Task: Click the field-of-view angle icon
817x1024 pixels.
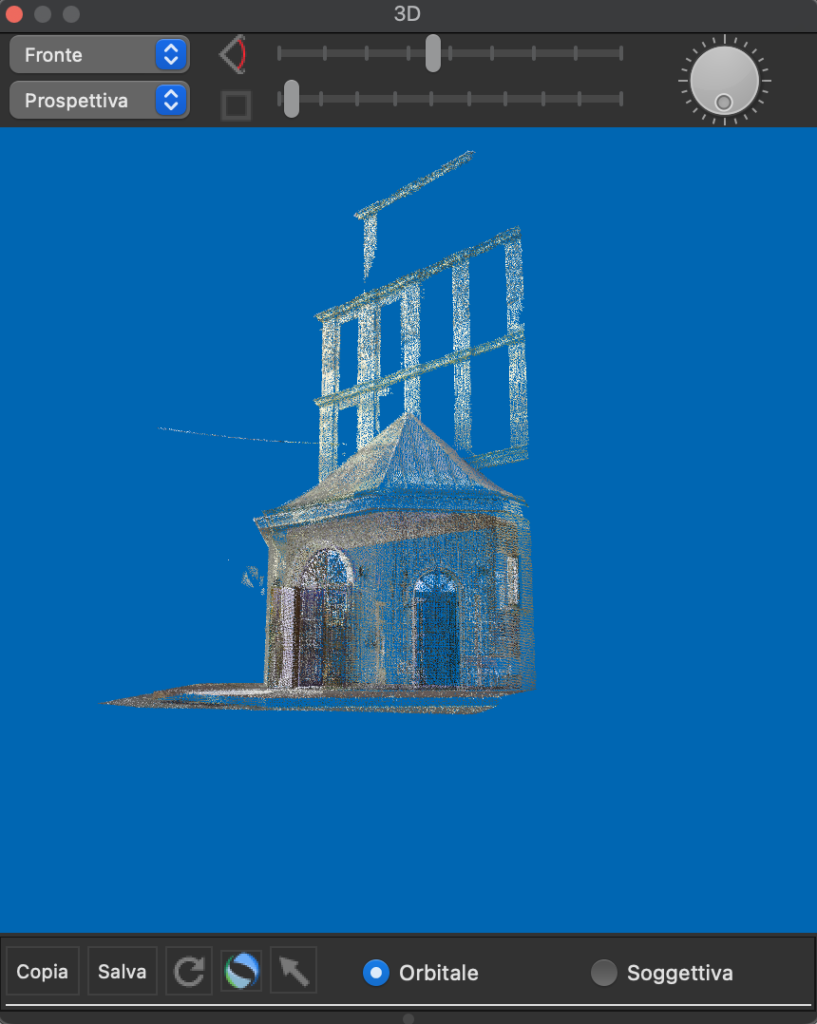Action: [233, 55]
